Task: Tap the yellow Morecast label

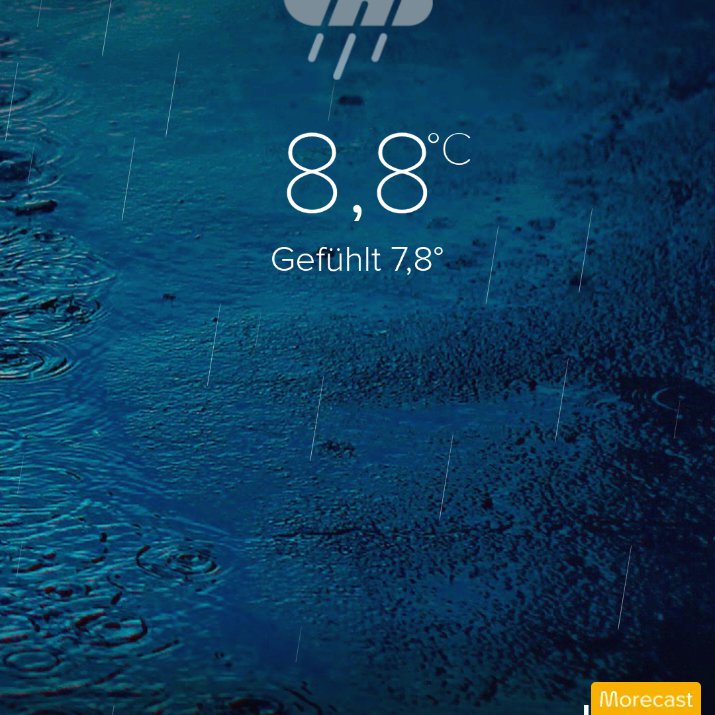Action: 646,698
